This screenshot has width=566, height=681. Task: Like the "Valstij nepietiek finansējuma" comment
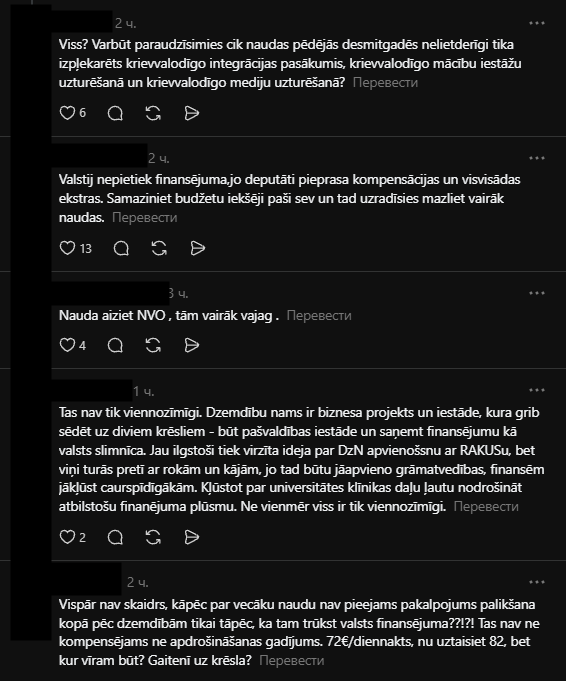pyautogui.click(x=67, y=248)
